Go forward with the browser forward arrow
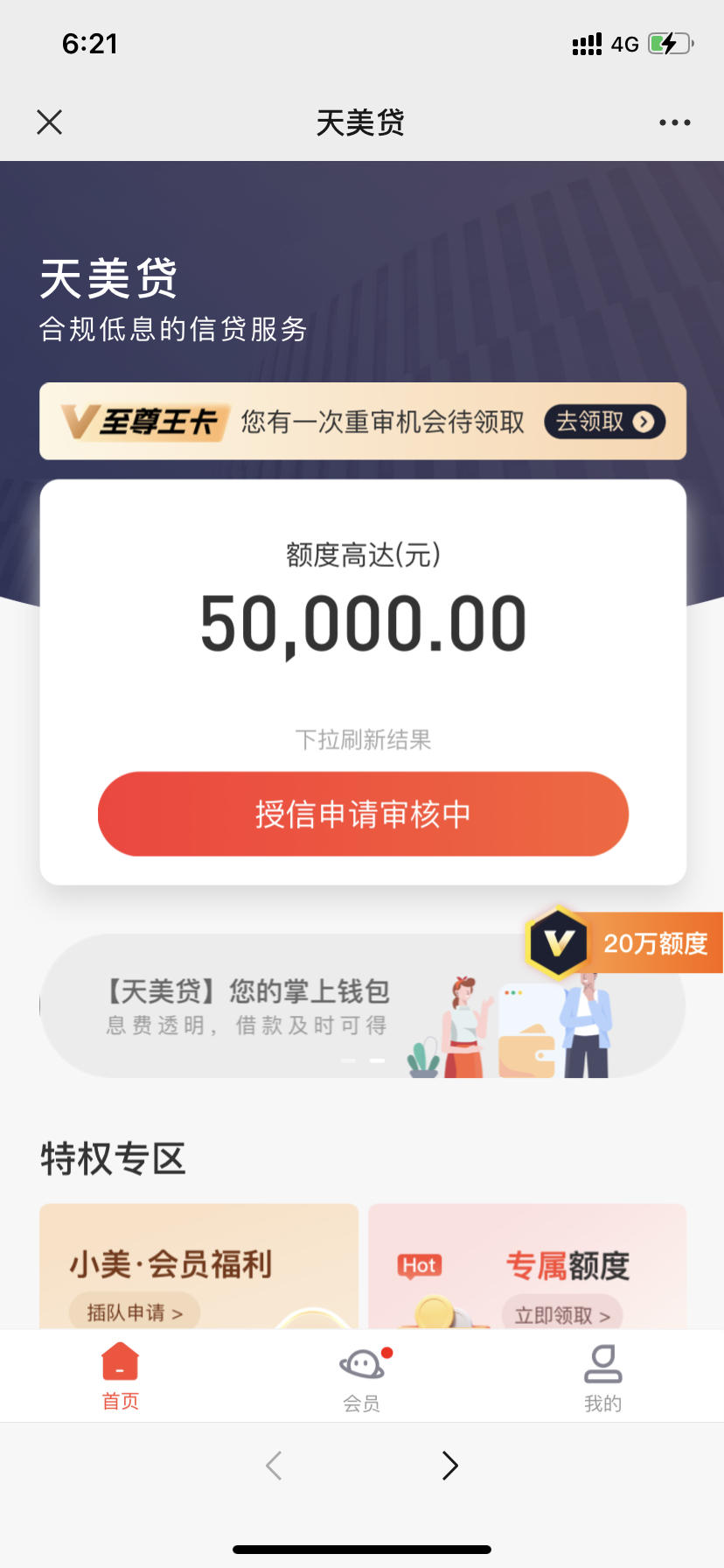This screenshot has width=724, height=1568. [x=450, y=1466]
